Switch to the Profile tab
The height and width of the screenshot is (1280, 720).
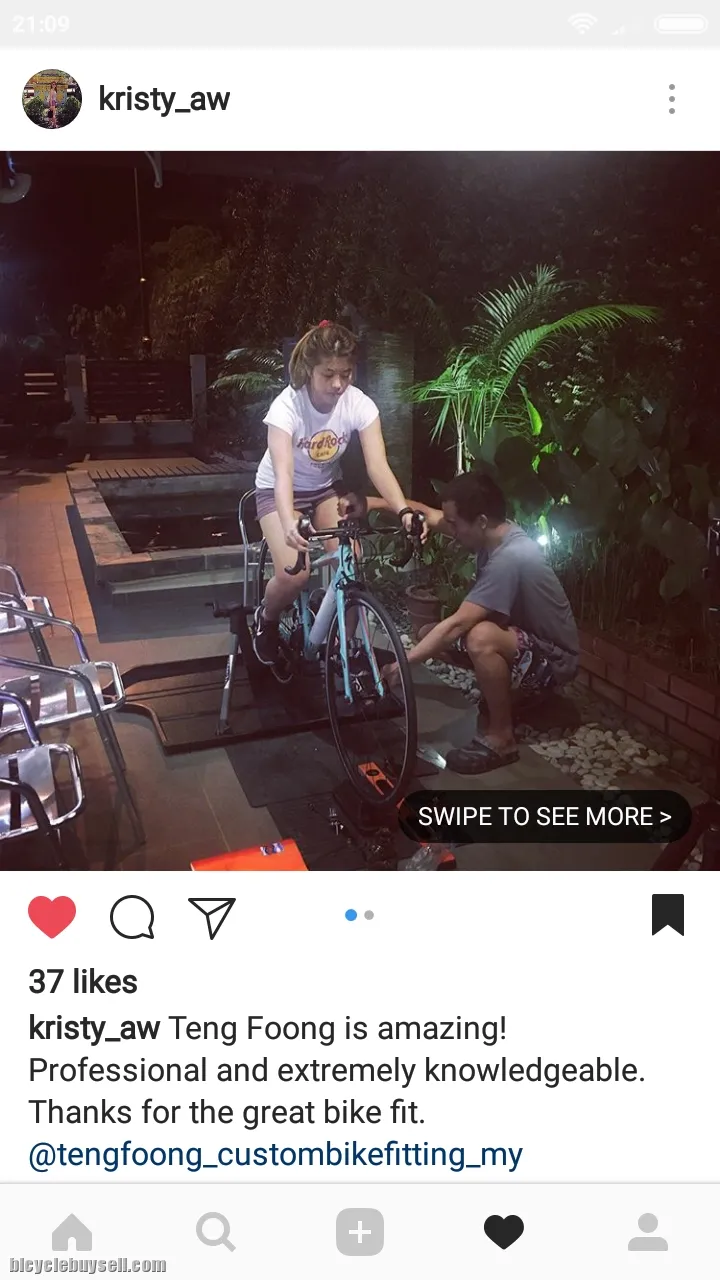pyautogui.click(x=648, y=1232)
